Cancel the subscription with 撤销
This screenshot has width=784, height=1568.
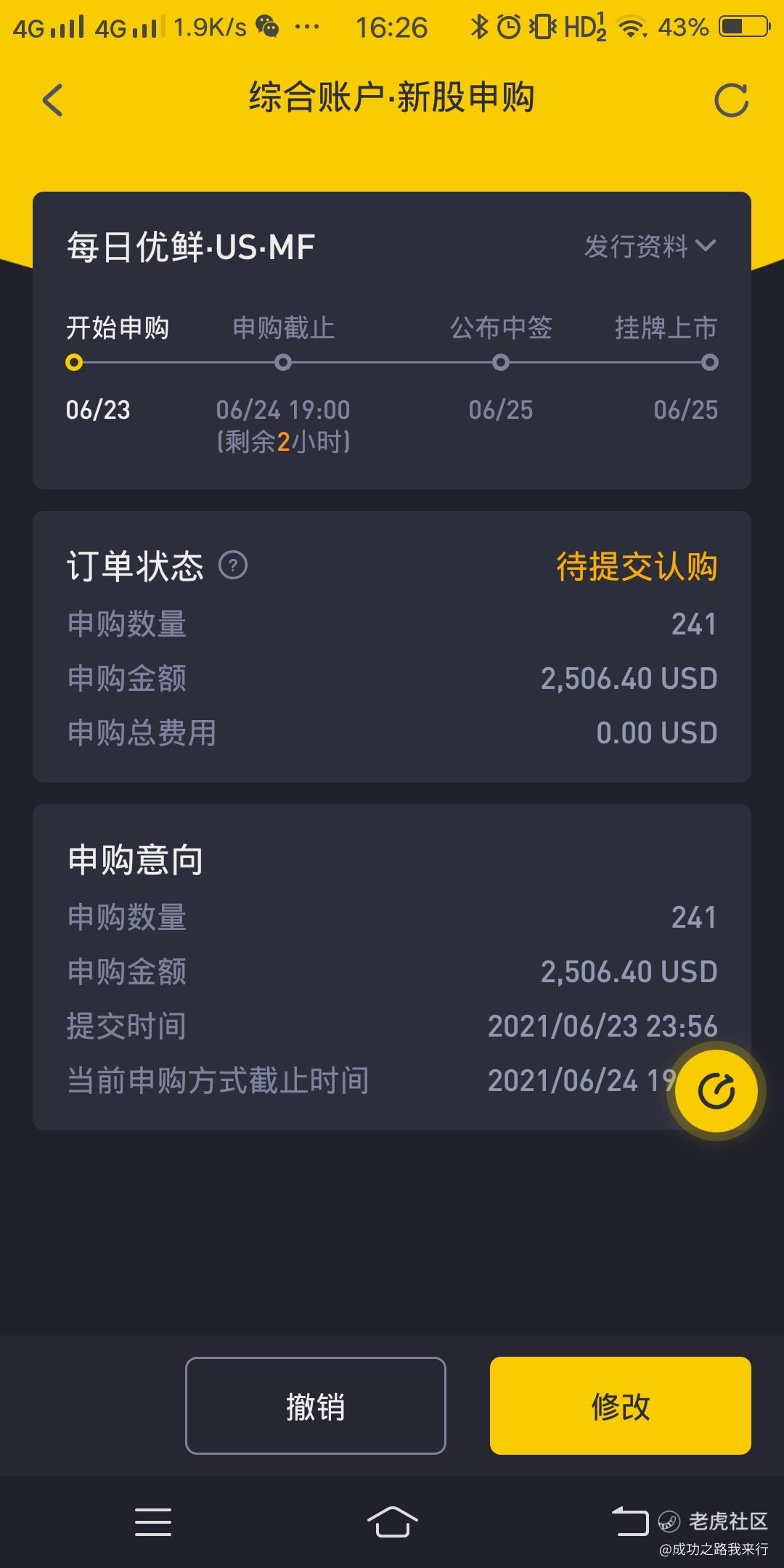tap(316, 1405)
